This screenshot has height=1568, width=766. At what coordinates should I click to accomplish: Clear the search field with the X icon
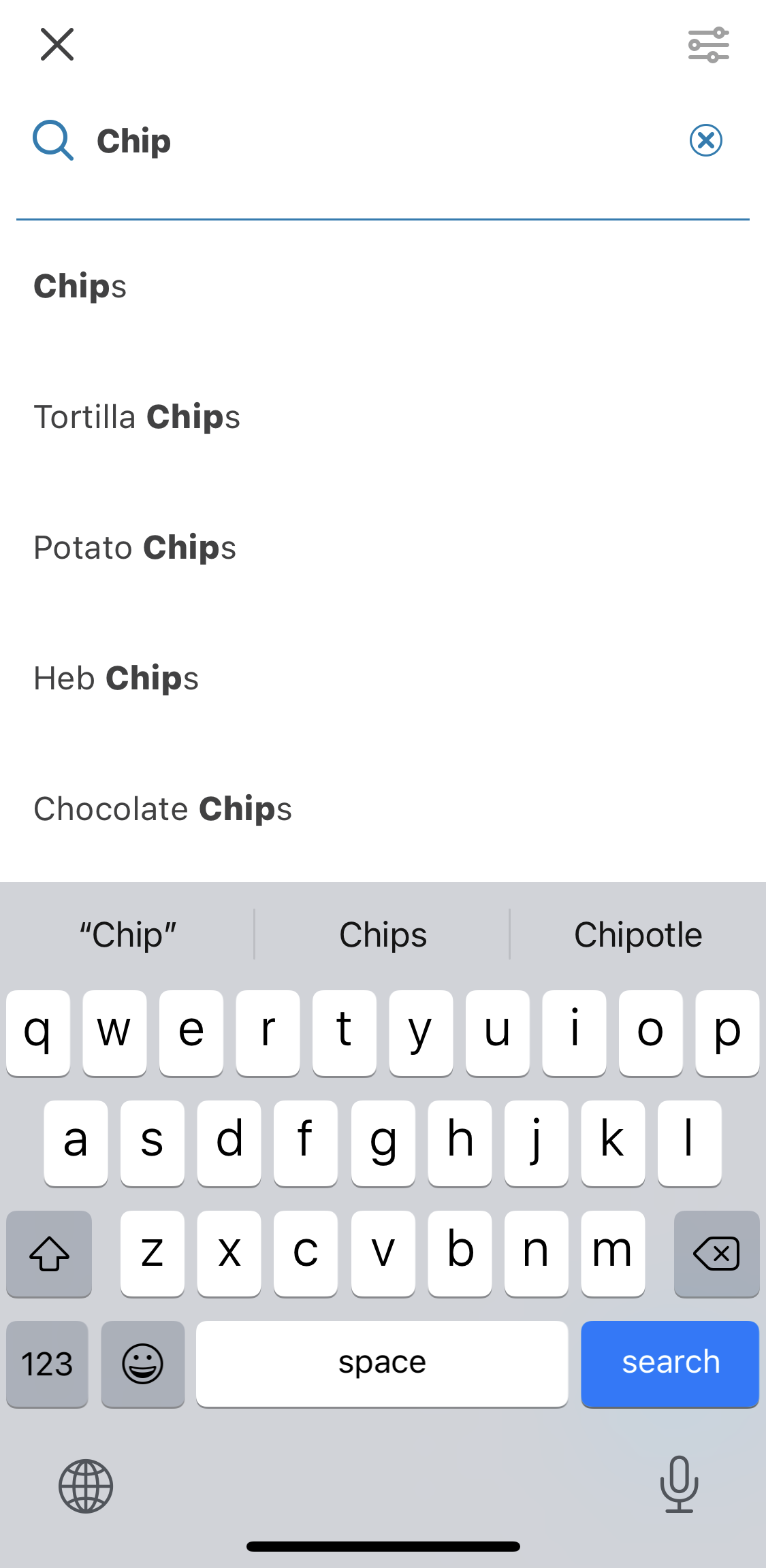(x=706, y=140)
